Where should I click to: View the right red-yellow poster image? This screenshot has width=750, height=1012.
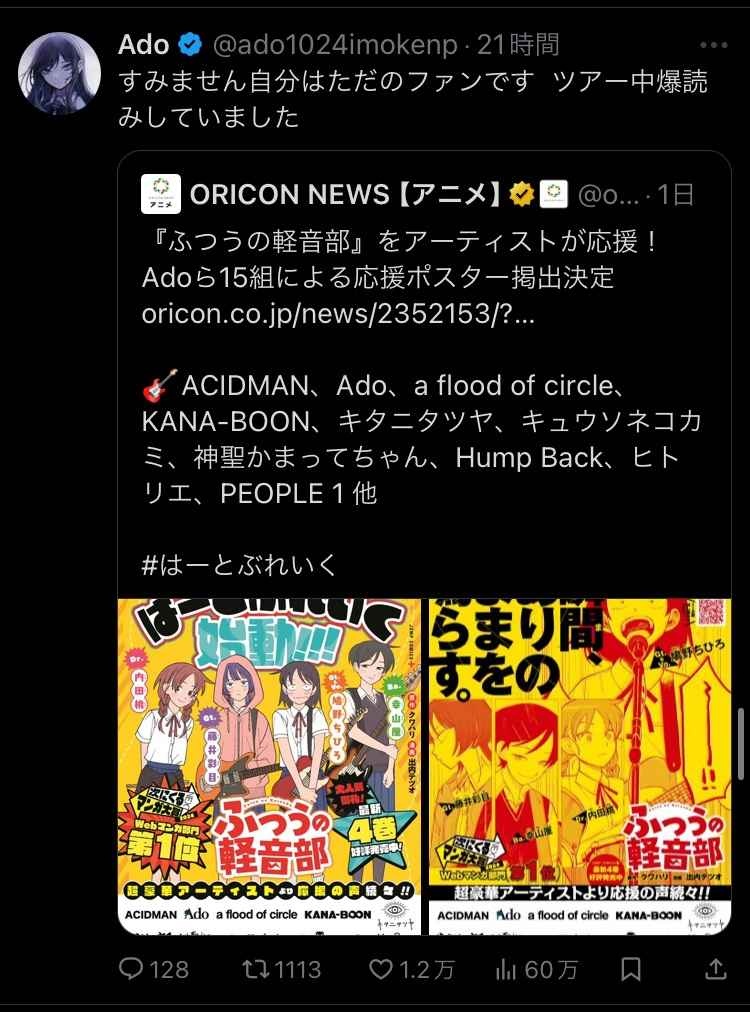tap(580, 765)
